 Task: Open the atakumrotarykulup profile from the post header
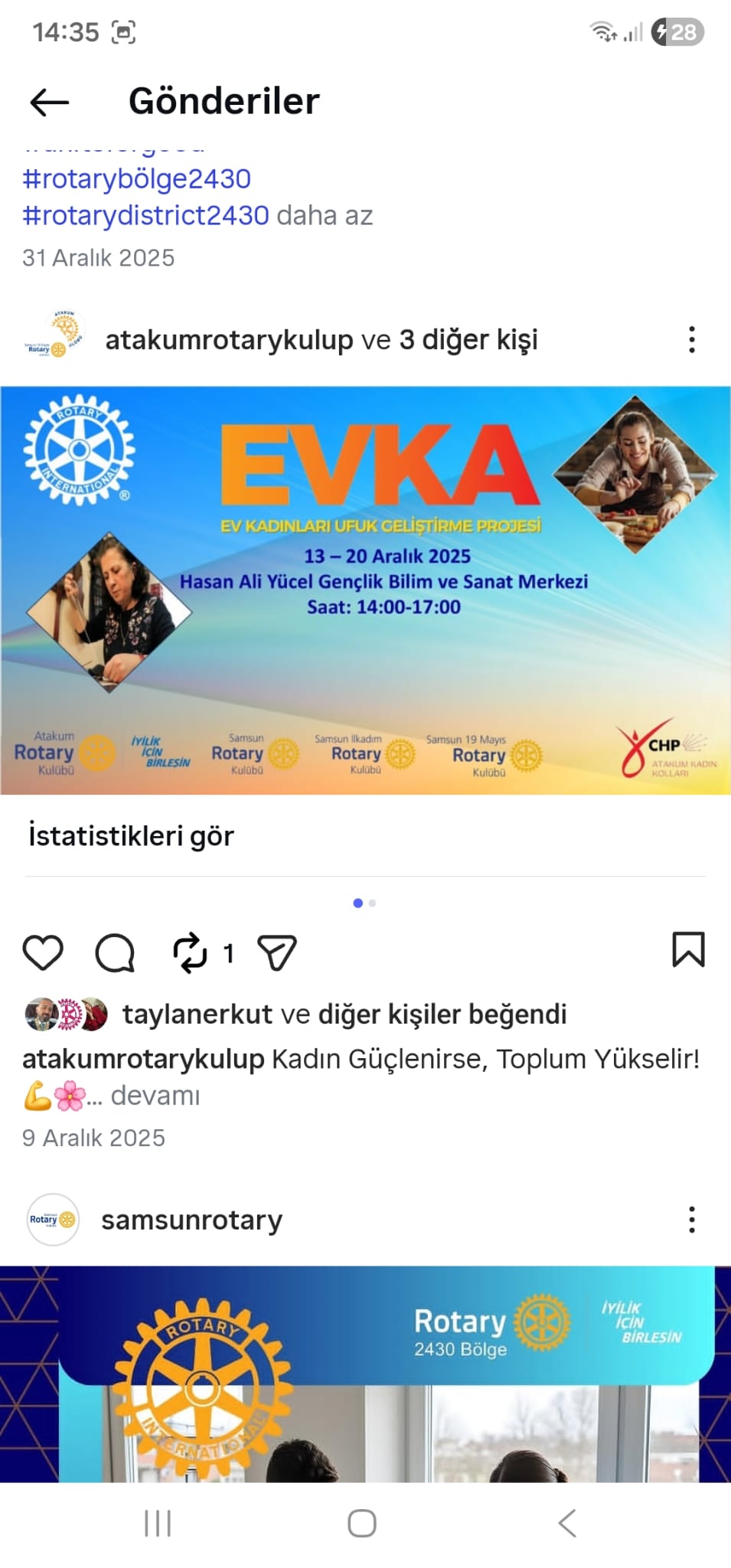pyautogui.click(x=229, y=339)
